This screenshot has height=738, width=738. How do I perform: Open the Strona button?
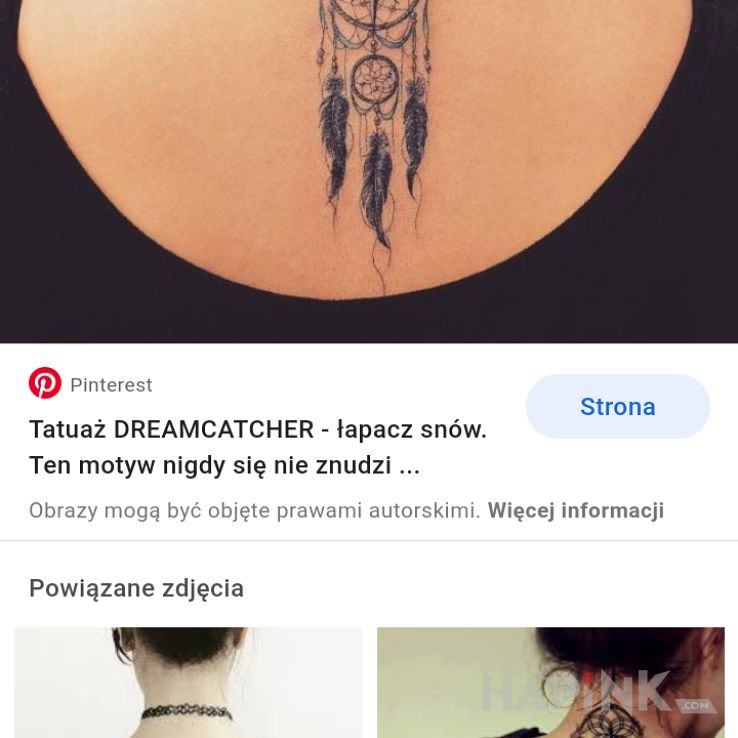pyautogui.click(x=617, y=407)
